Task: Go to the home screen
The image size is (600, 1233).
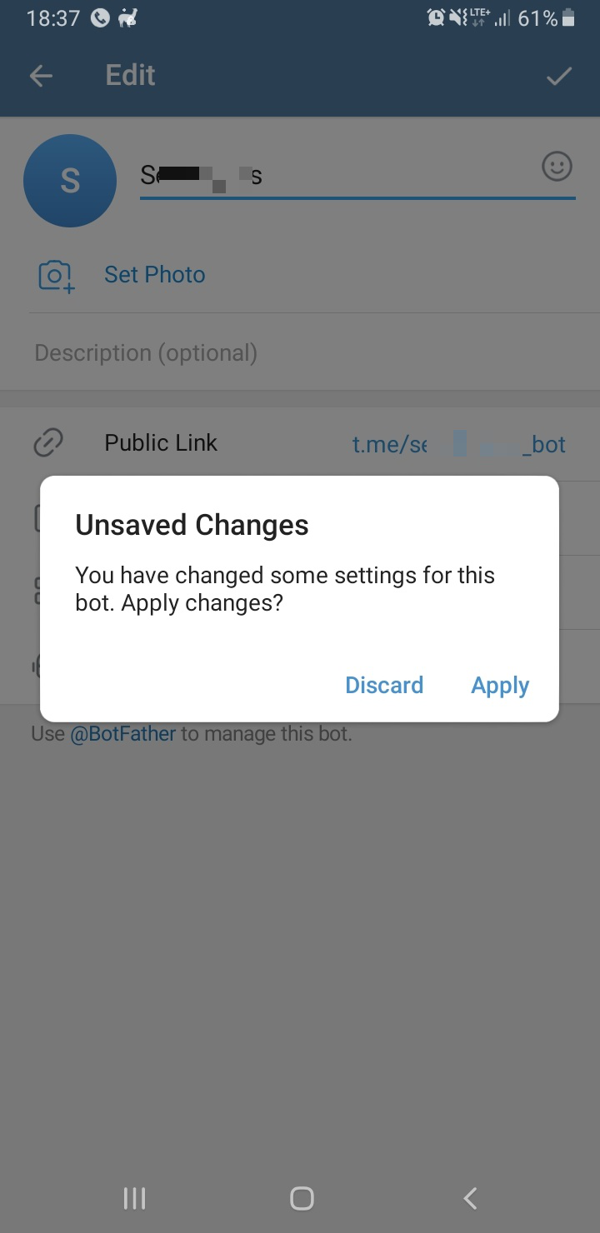Action: pos(301,1198)
